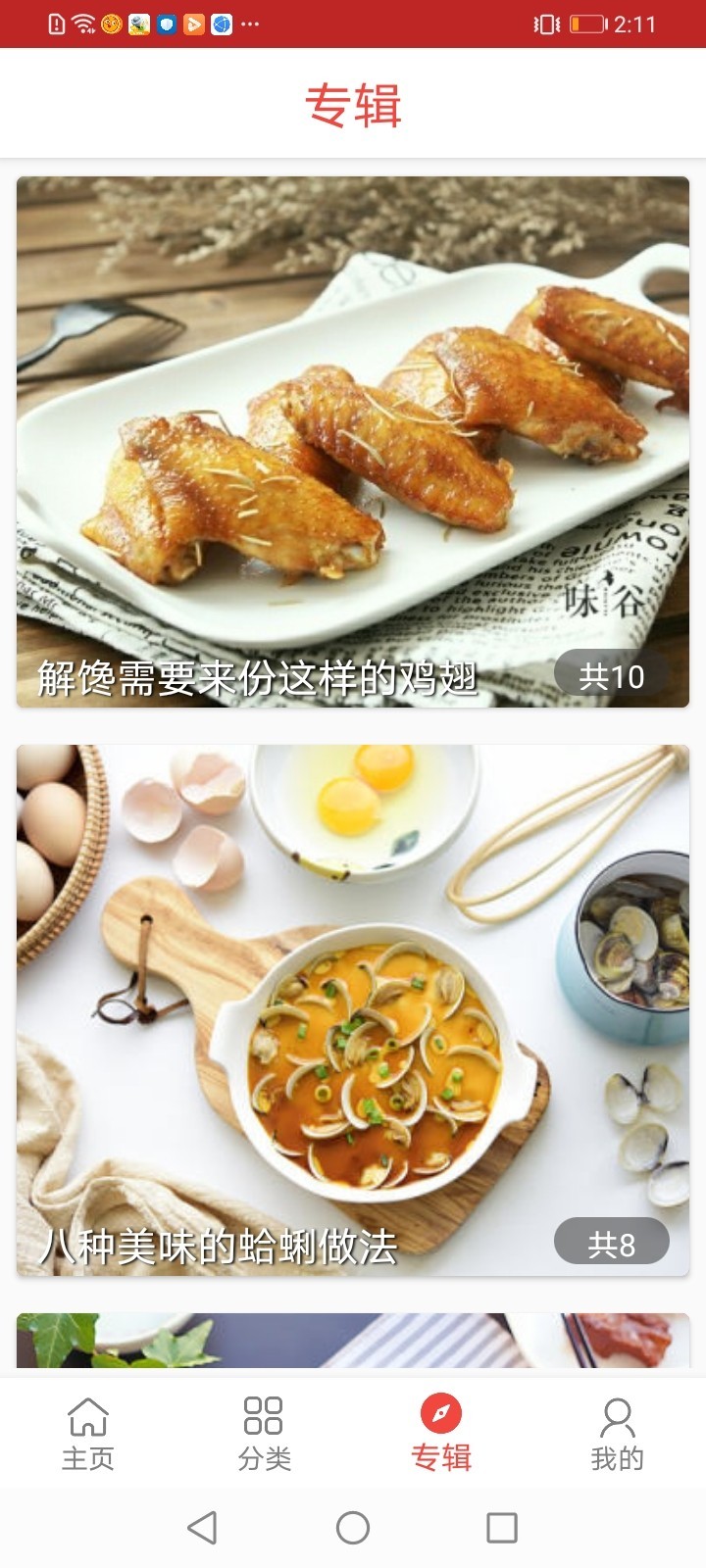The height and width of the screenshot is (1568, 706).
Task: Open the partially visible album card at bottom
Action: tap(353, 1341)
